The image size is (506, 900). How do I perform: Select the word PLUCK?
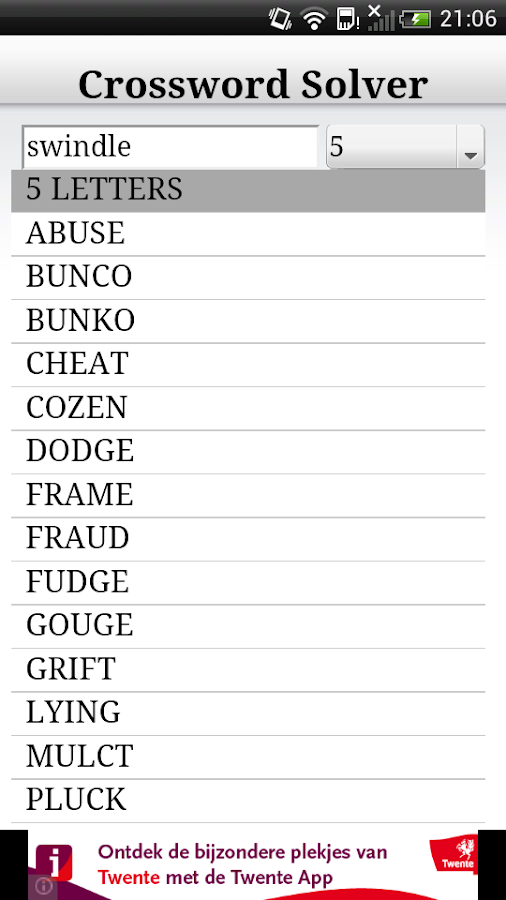coord(248,801)
